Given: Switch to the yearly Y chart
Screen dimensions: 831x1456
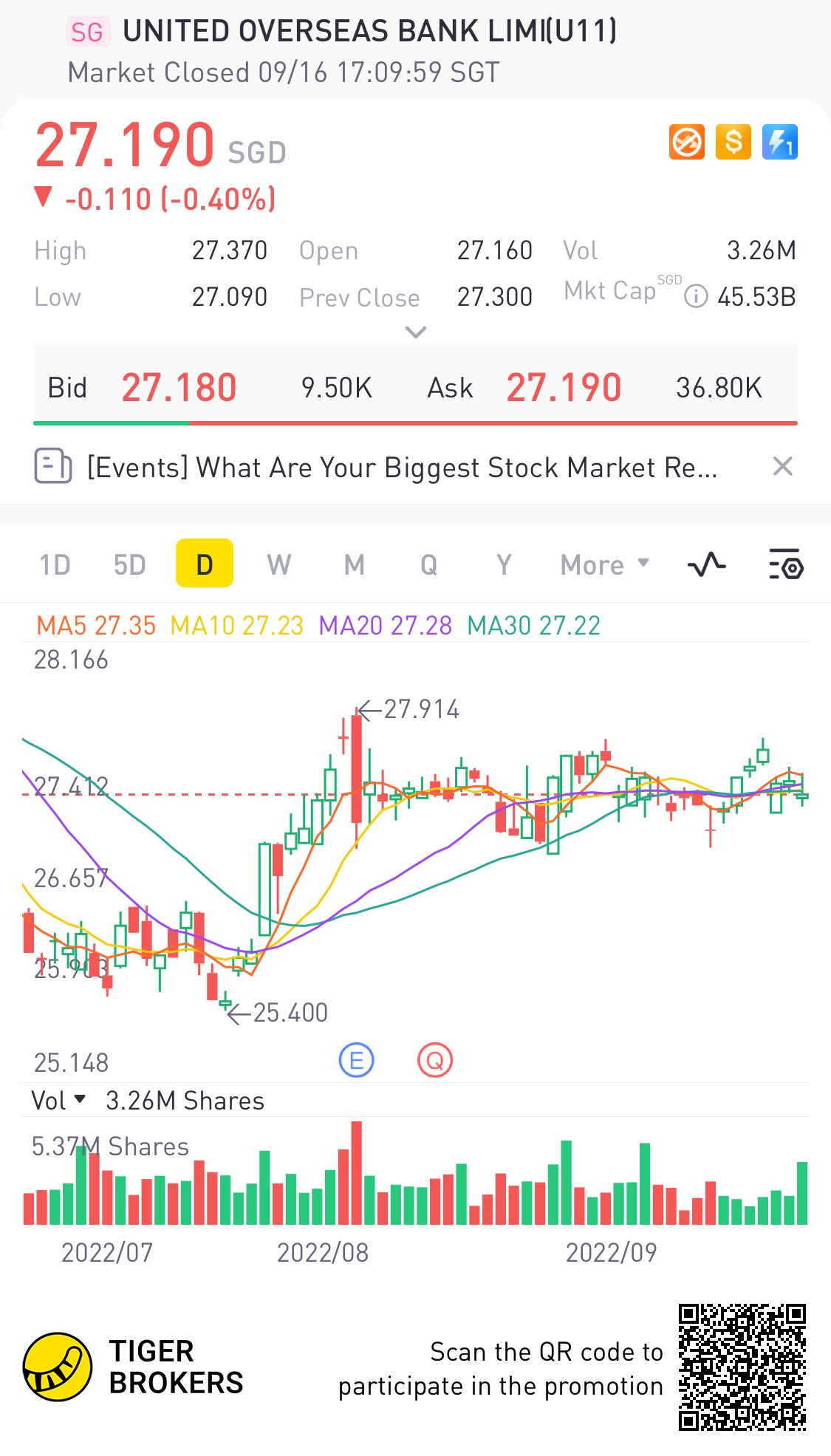Looking at the screenshot, I should click(504, 565).
